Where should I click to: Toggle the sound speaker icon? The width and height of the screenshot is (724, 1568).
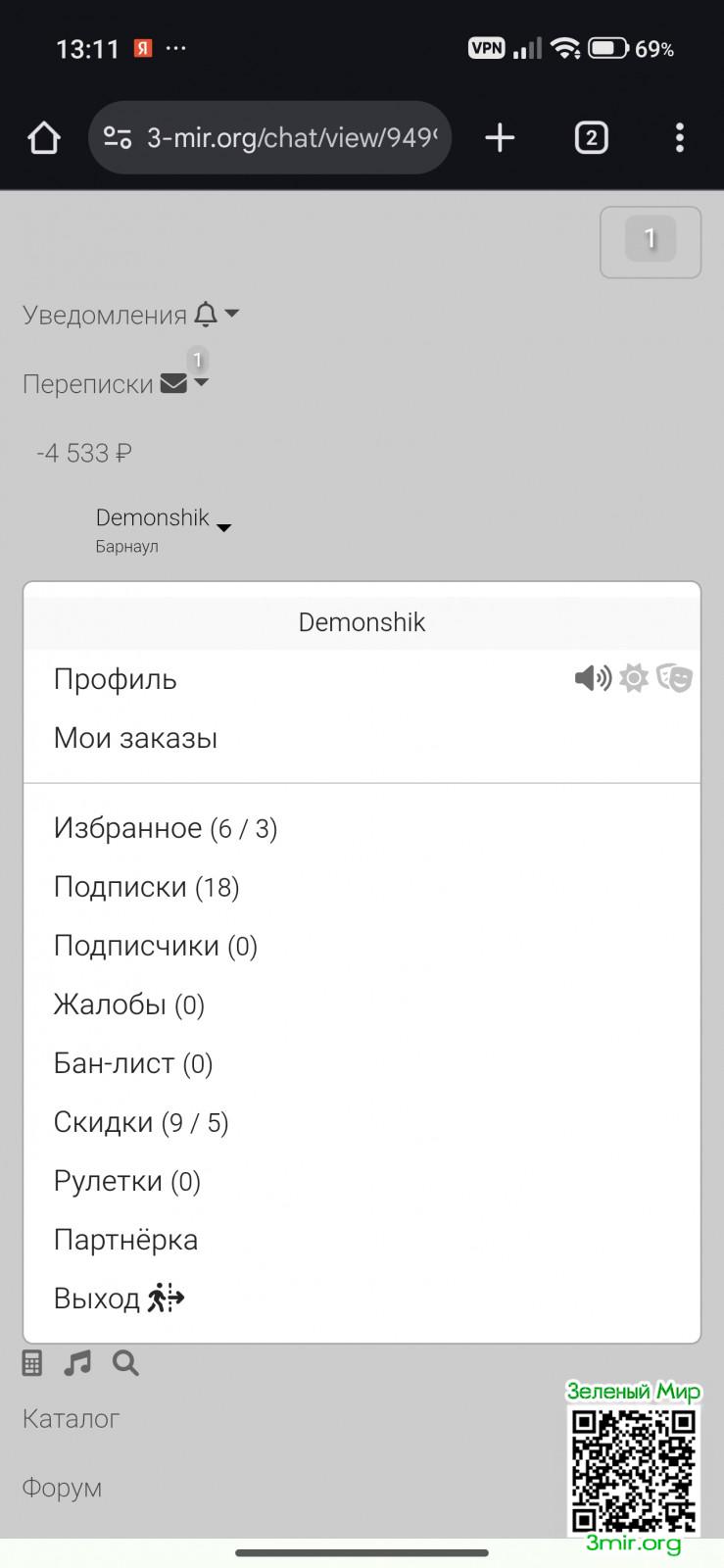(592, 678)
